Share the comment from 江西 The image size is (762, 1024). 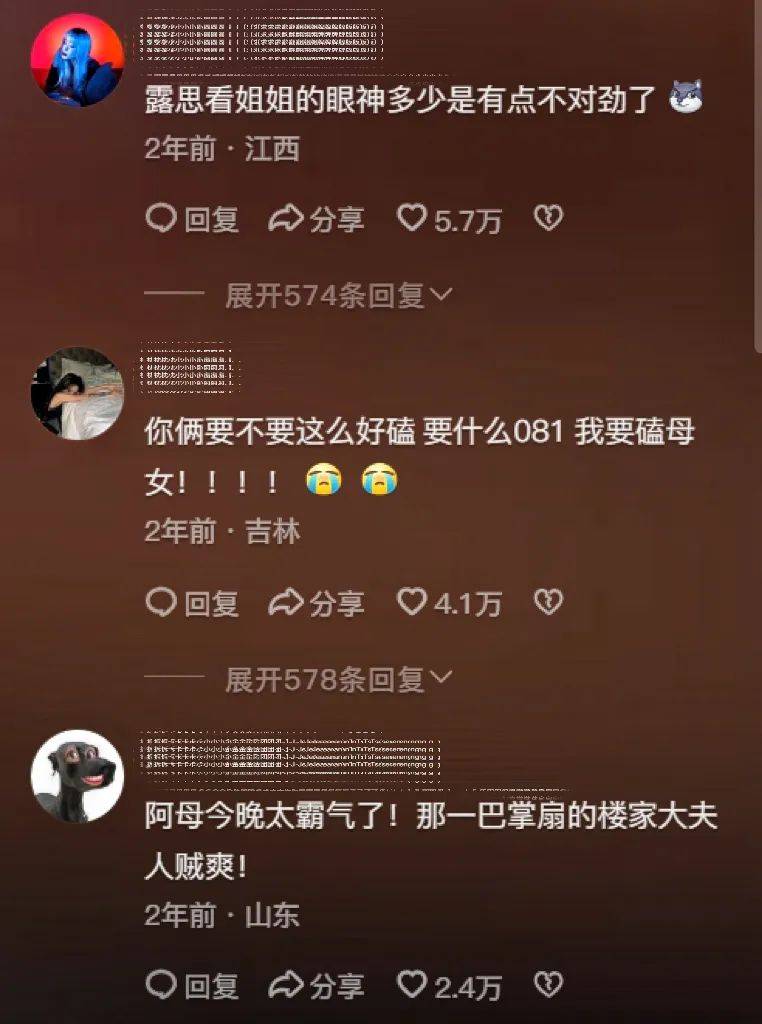pos(317,219)
